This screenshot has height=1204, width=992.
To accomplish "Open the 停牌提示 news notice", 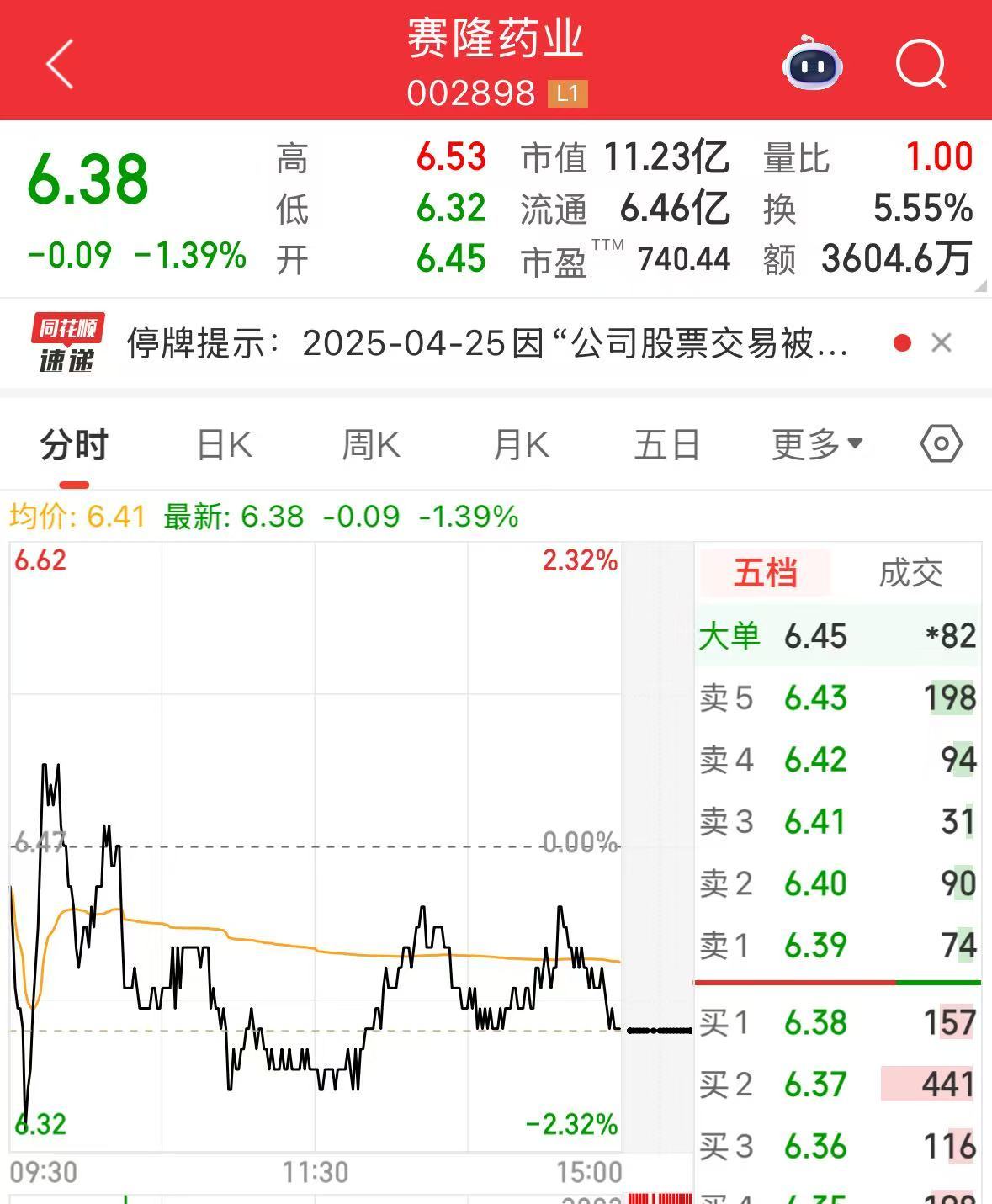I will click(488, 343).
